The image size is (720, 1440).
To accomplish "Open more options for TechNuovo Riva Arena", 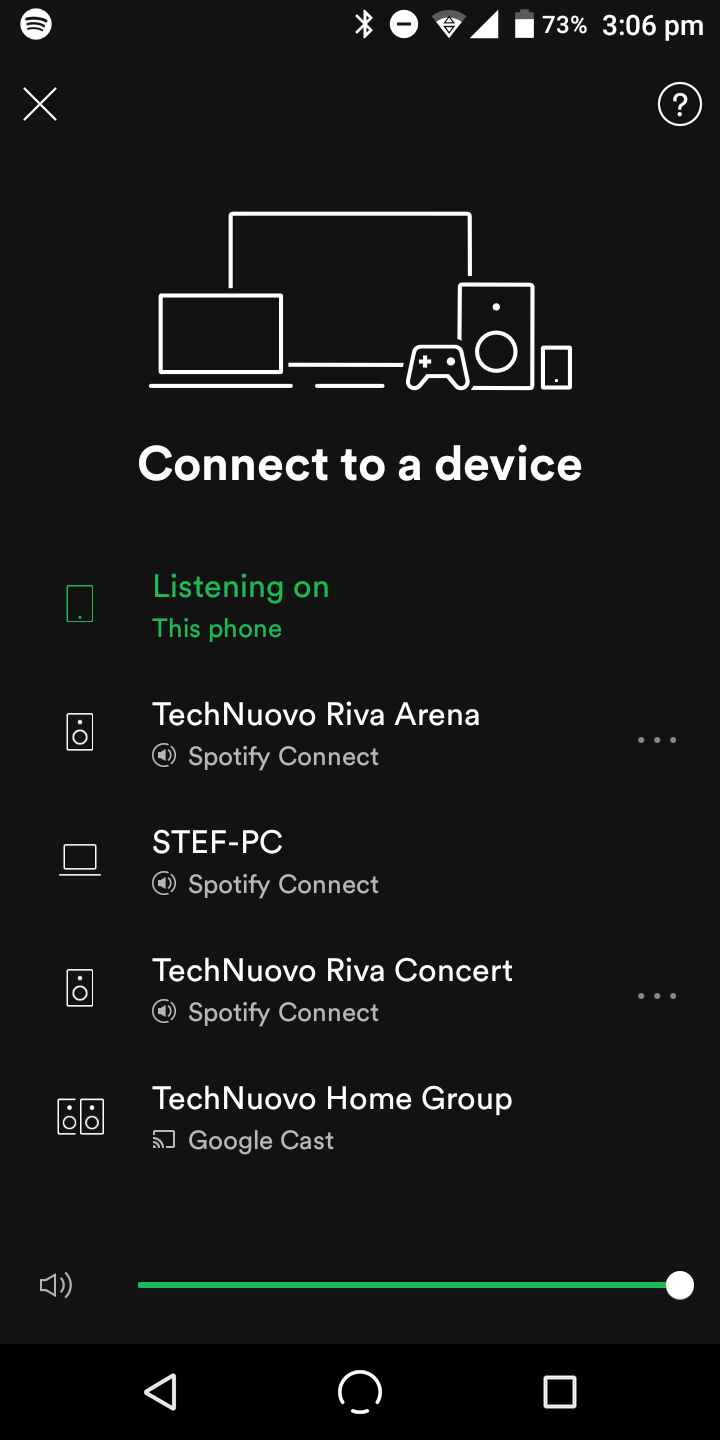I will 657,740.
